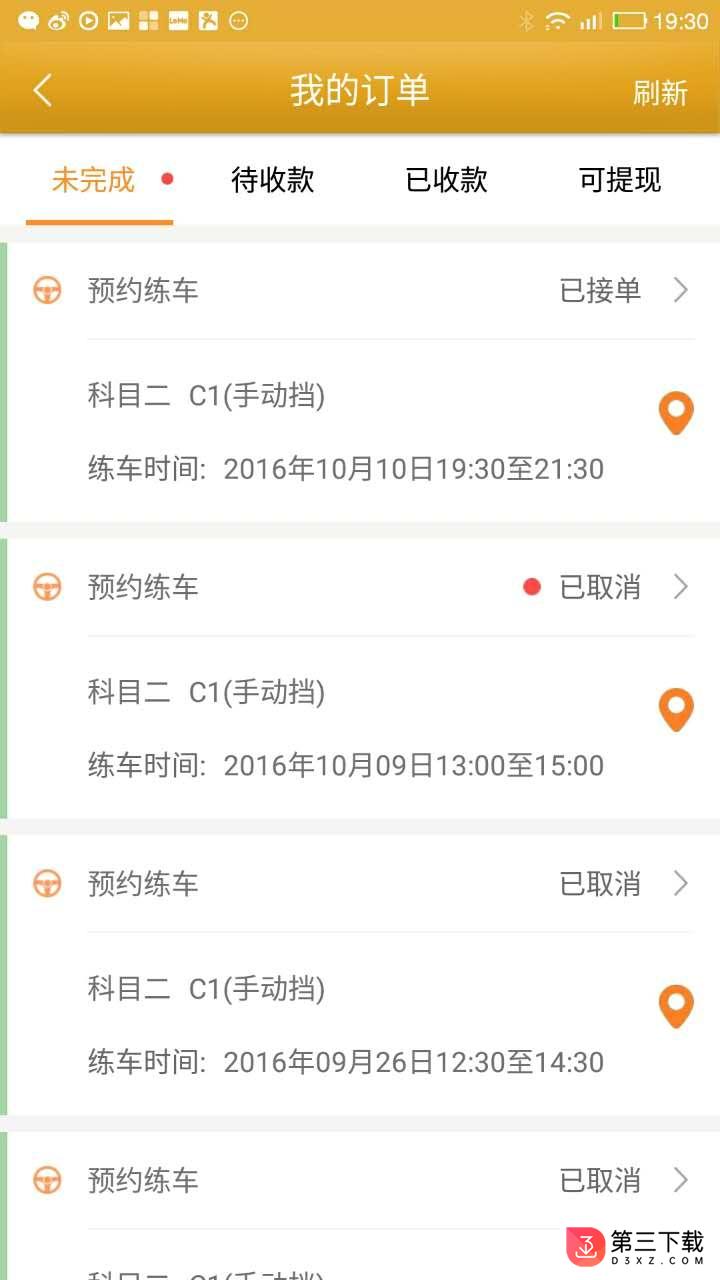The height and width of the screenshot is (1280, 720).
Task: Switch to the 待收款 tab
Action: point(272,180)
